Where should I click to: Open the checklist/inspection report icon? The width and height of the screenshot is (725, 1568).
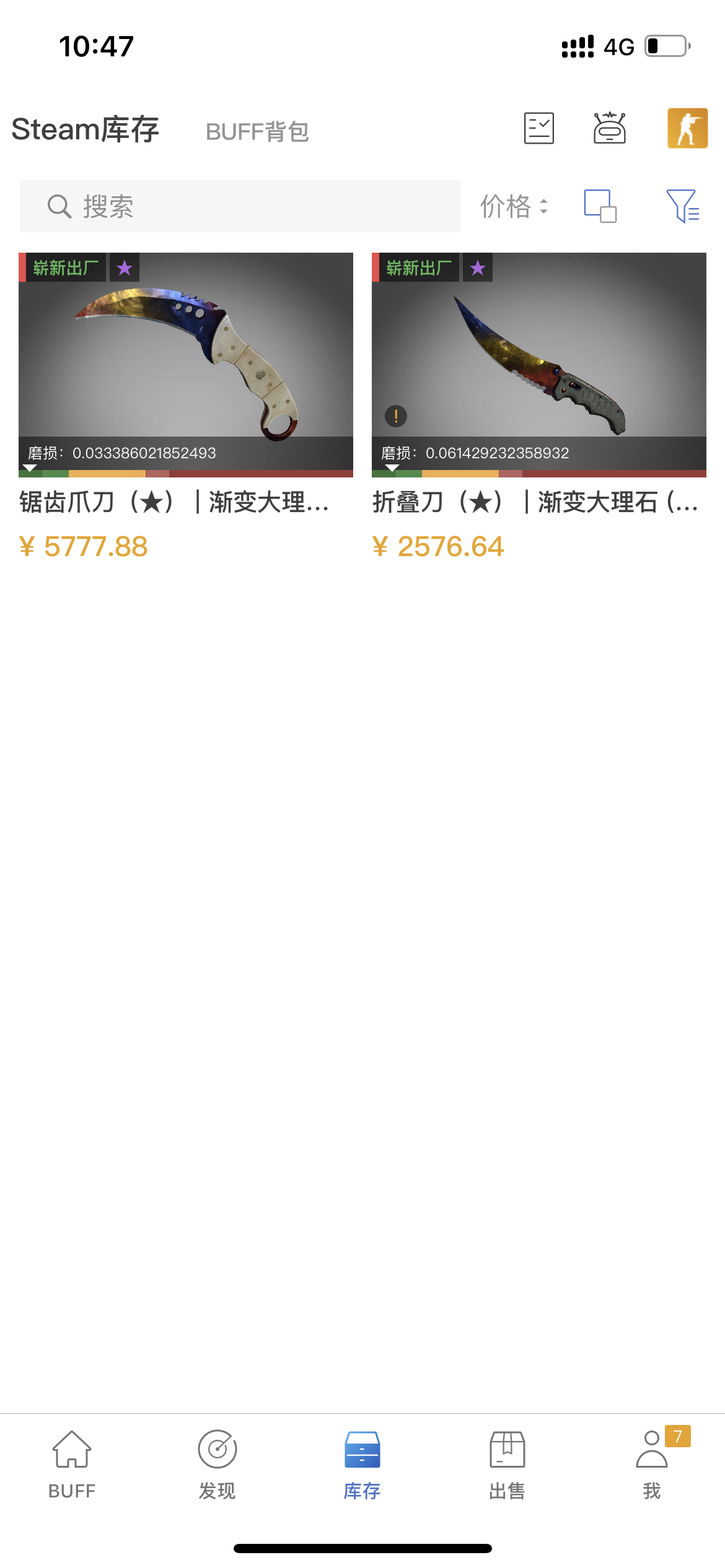pos(538,128)
